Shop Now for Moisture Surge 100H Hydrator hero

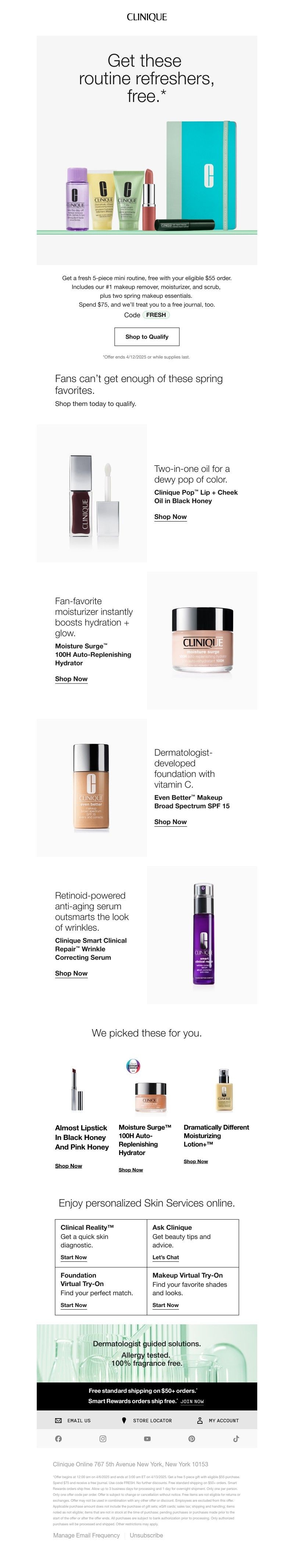click(x=71, y=679)
